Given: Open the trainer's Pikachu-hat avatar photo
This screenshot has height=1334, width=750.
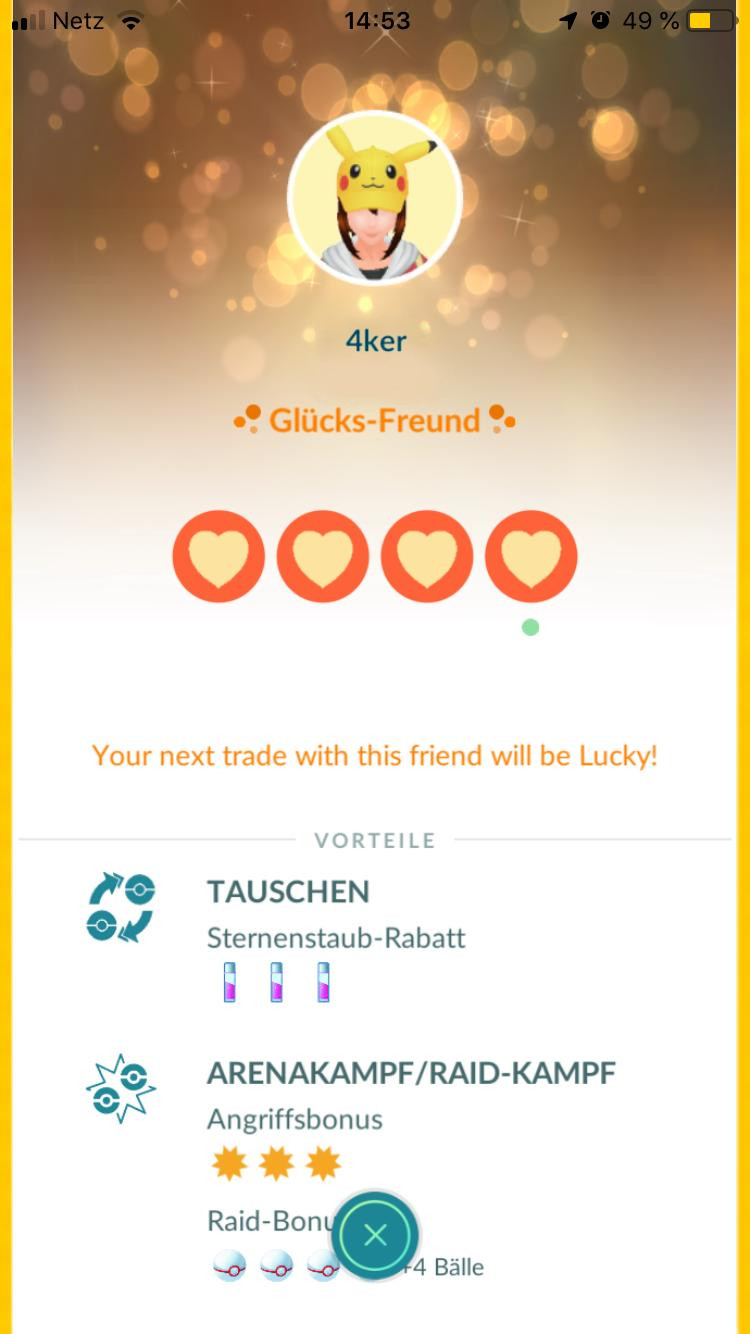Looking at the screenshot, I should 377,199.
